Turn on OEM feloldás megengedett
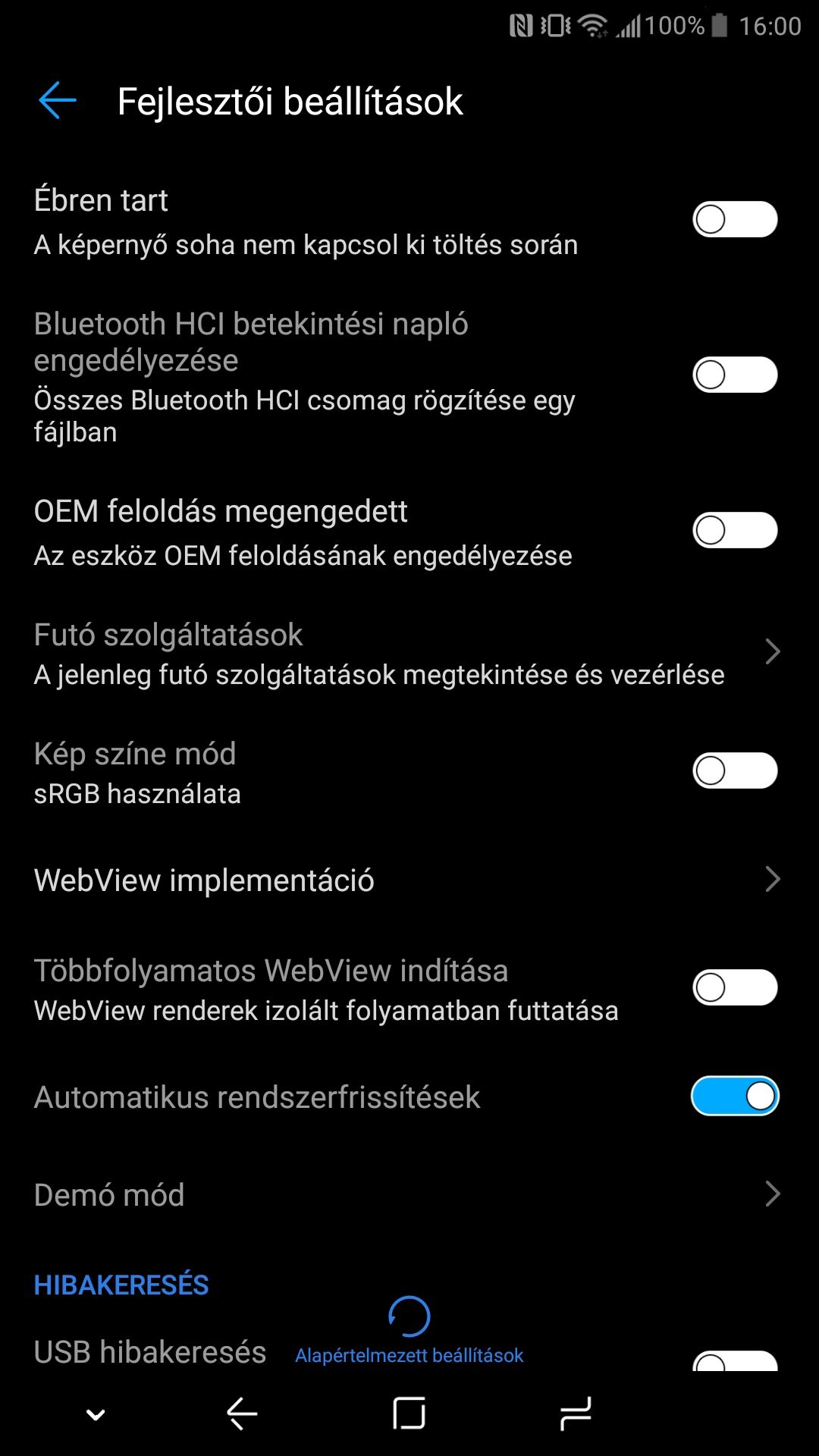This screenshot has height=1456, width=819. tap(735, 530)
